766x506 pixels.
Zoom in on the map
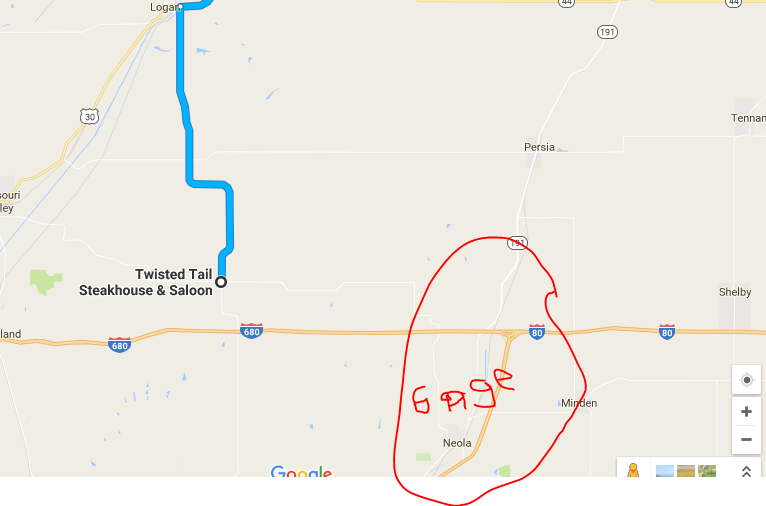[746, 412]
